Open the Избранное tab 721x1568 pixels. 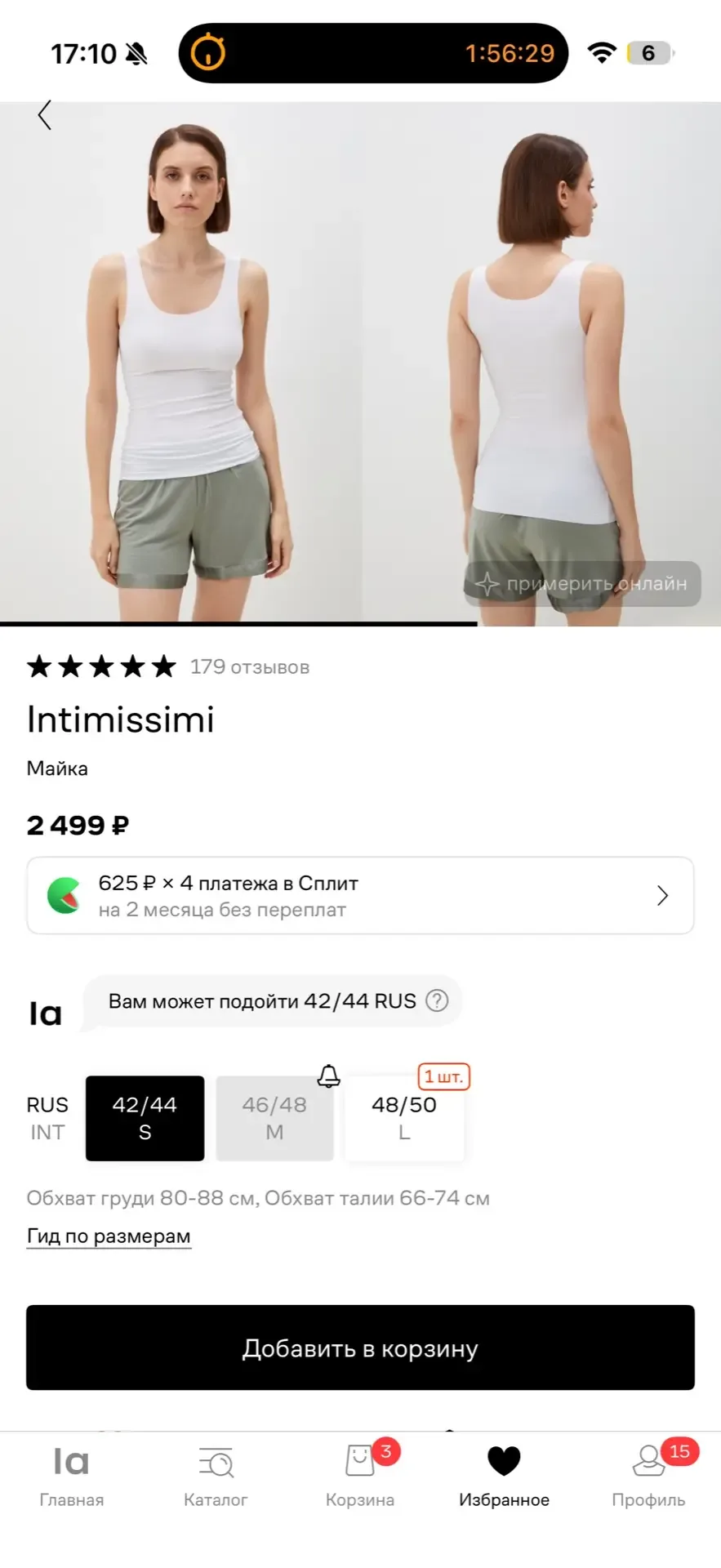click(x=504, y=1476)
